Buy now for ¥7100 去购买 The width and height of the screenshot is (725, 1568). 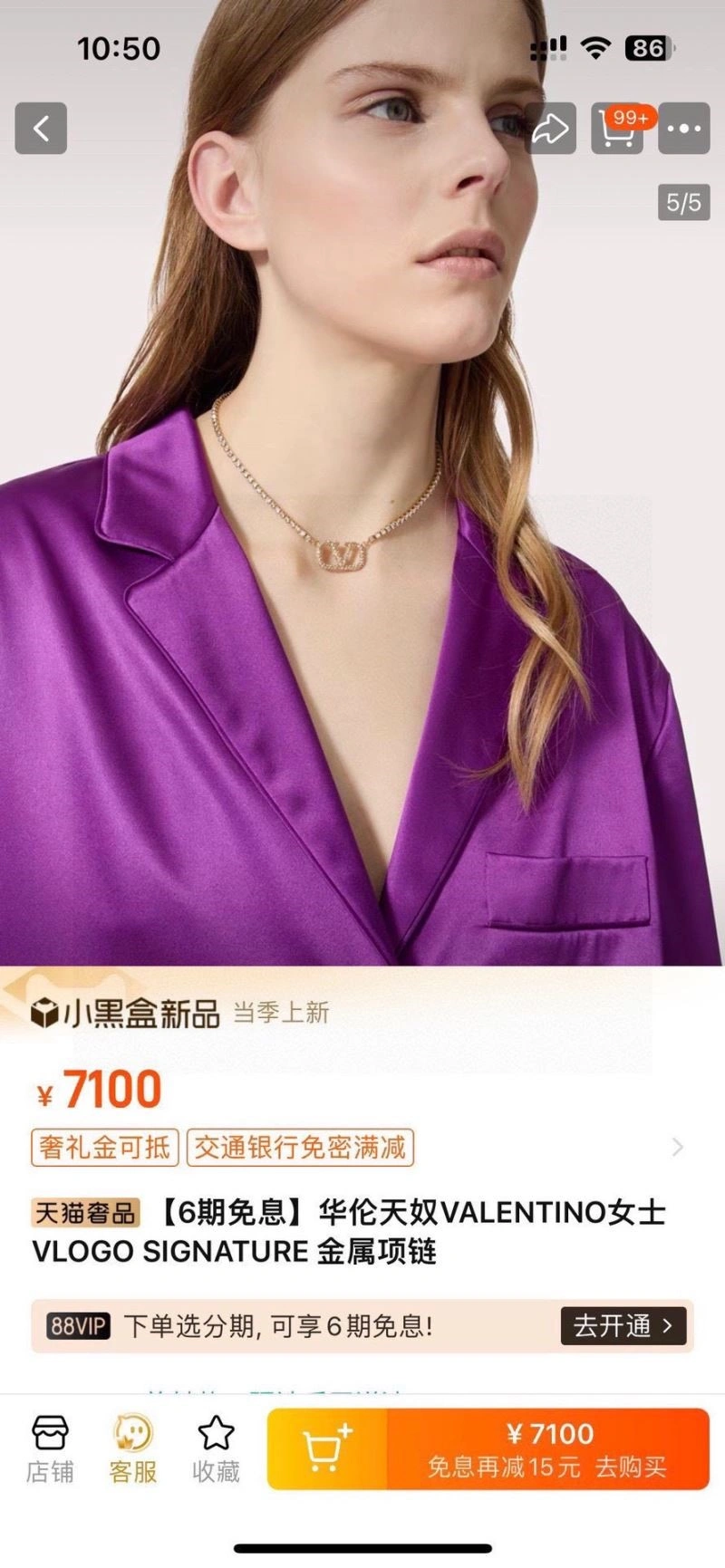[547, 1449]
